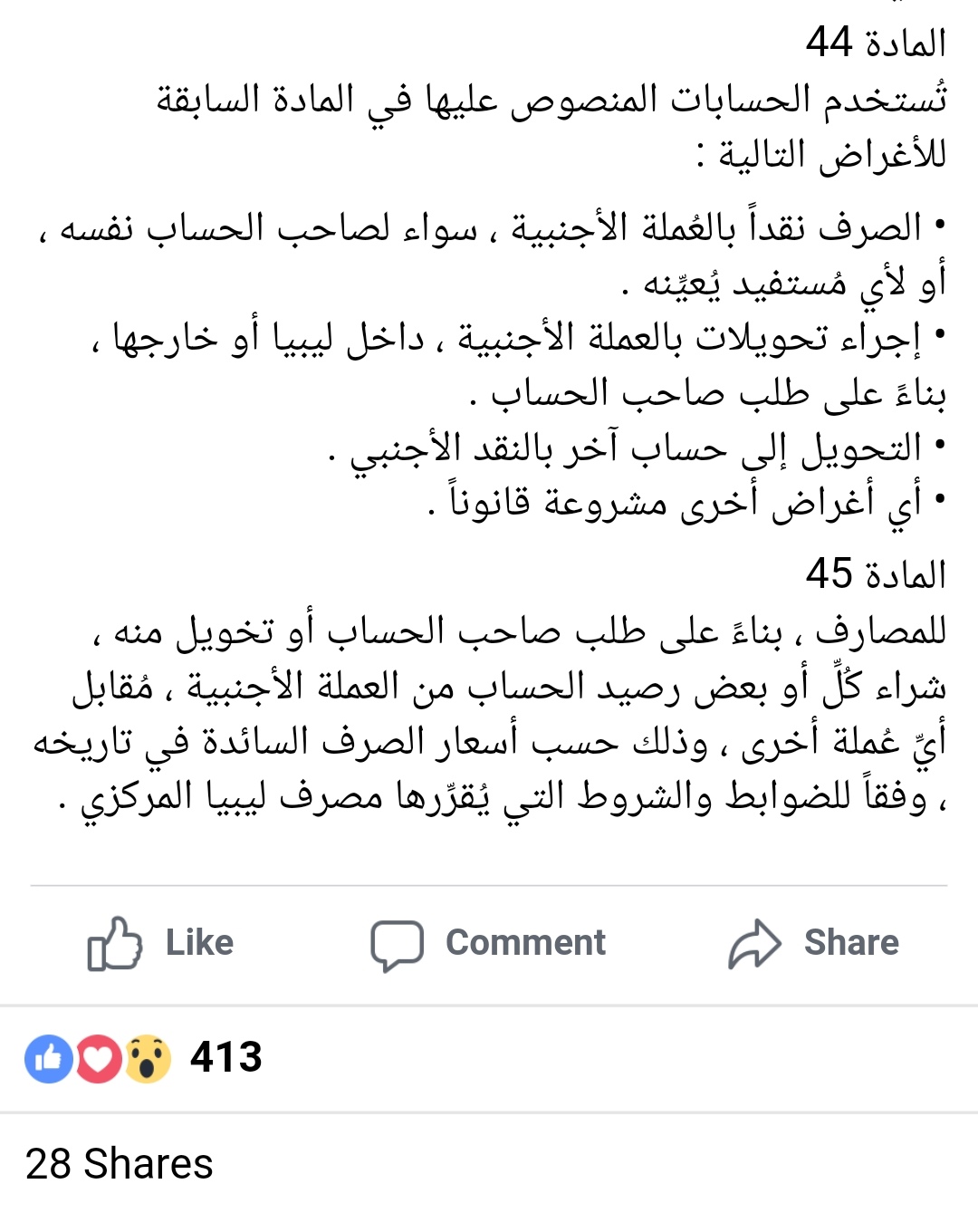The image size is (978, 1232).
Task: View the 413 reactions list
Action: 145,1057
